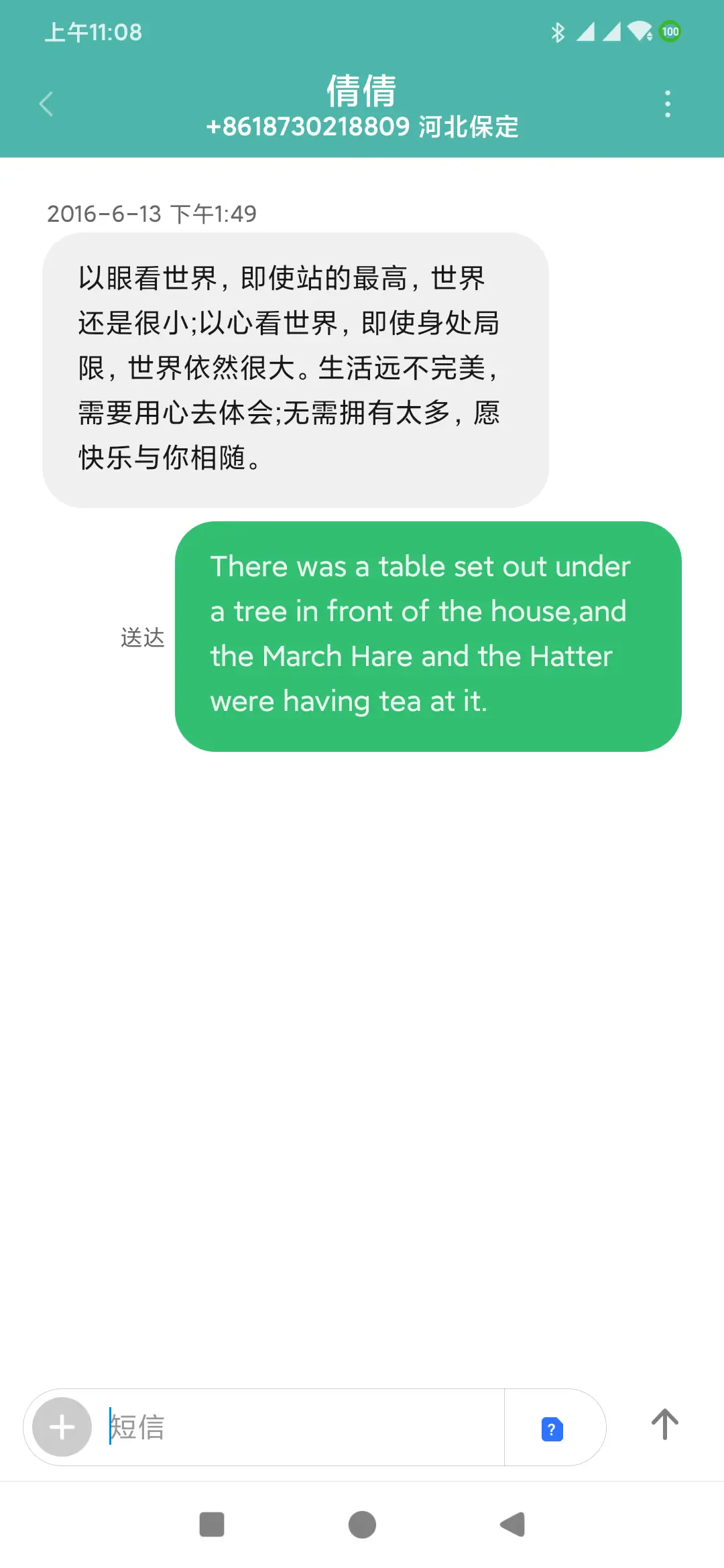Select the gray Chinese message bubble
Viewport: 724px width, 1568px height.
click(295, 367)
